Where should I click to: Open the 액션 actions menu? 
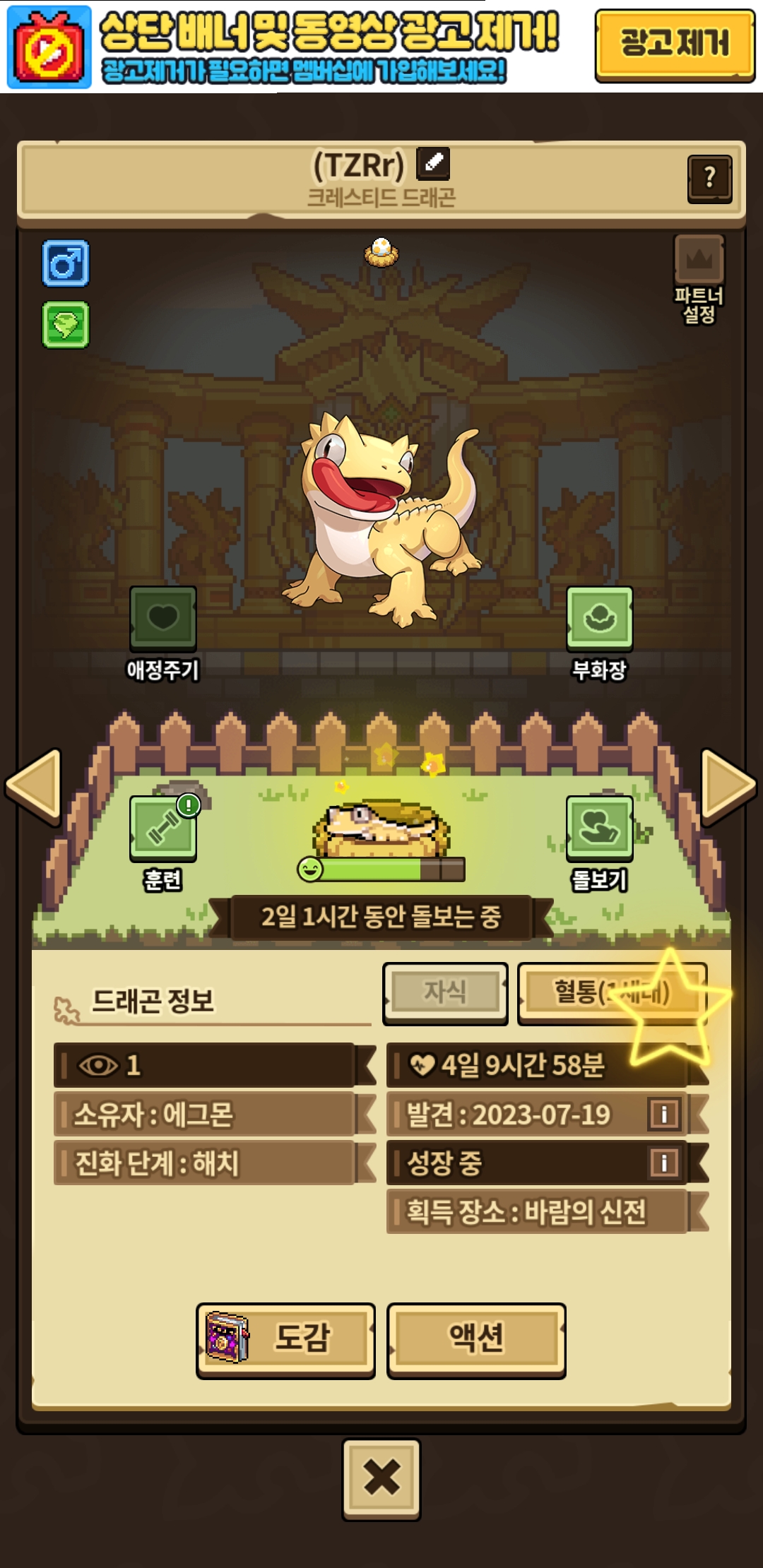tap(476, 1340)
